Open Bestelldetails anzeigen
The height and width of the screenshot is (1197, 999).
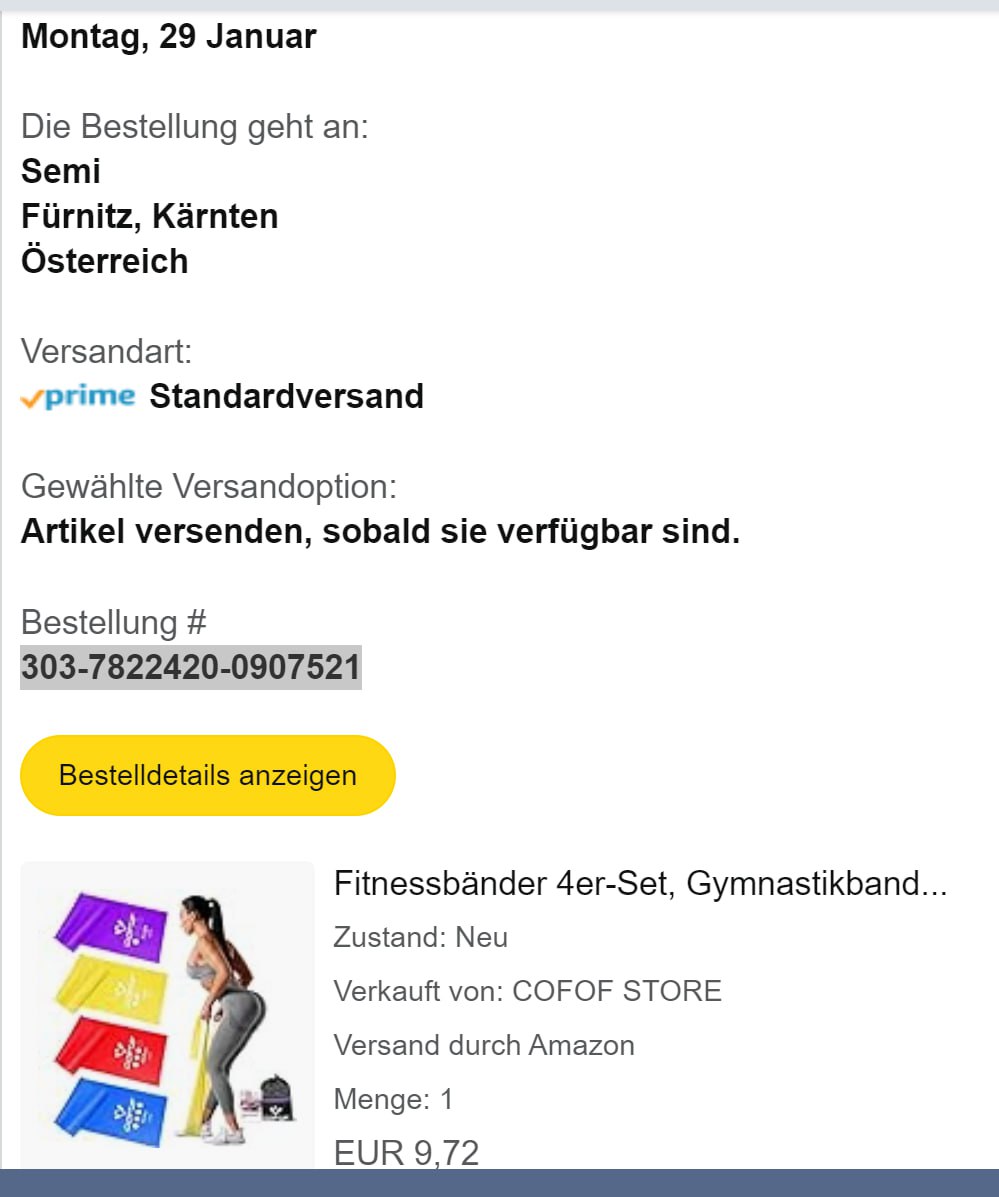(208, 775)
